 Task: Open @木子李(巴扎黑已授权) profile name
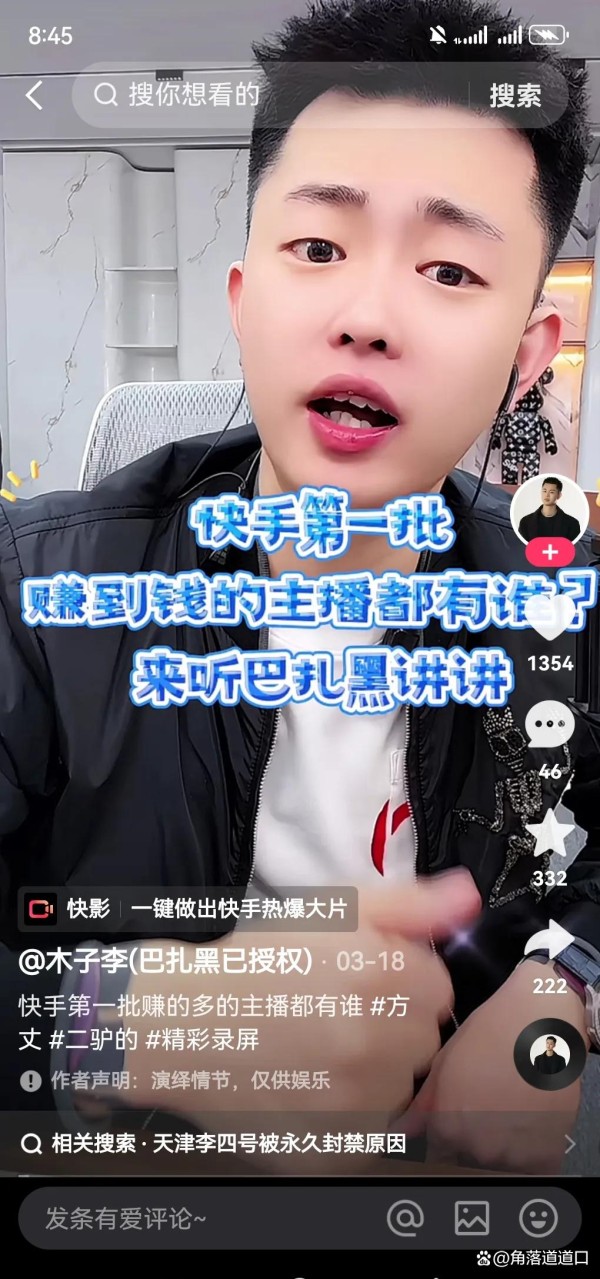[165, 962]
